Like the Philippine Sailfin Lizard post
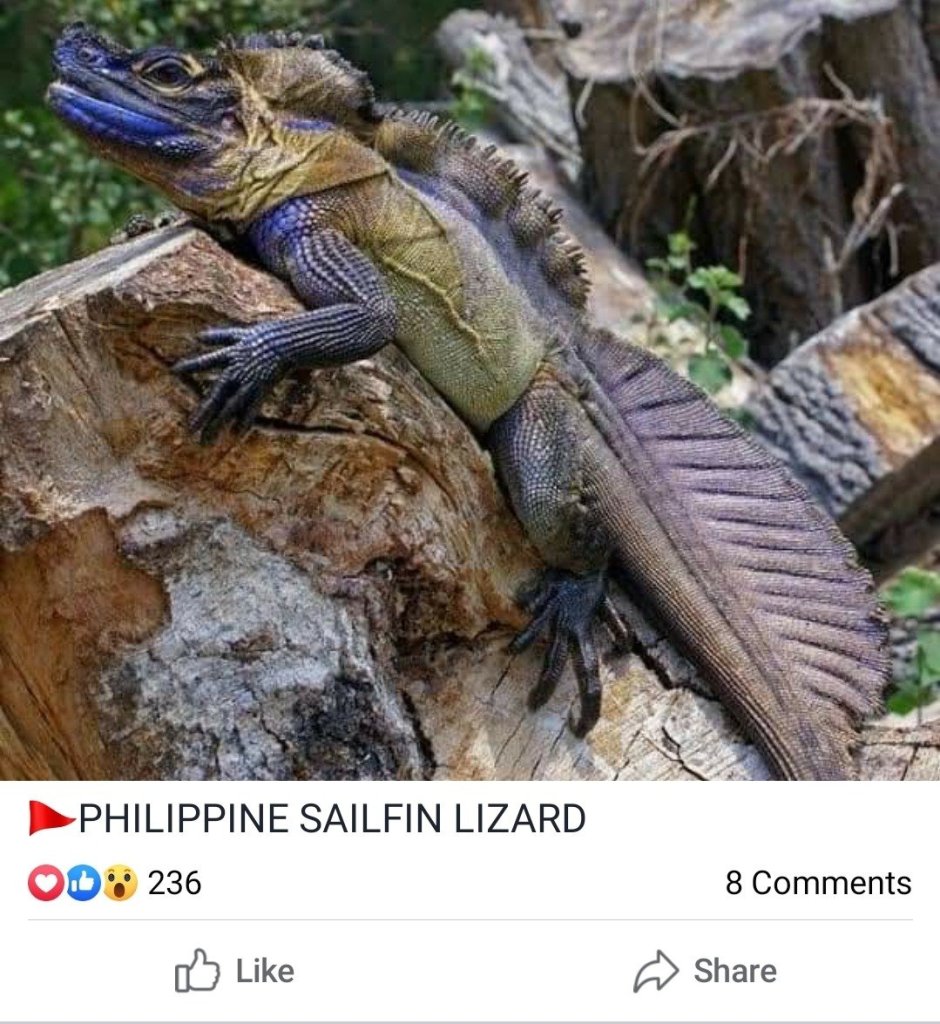 click(x=235, y=971)
